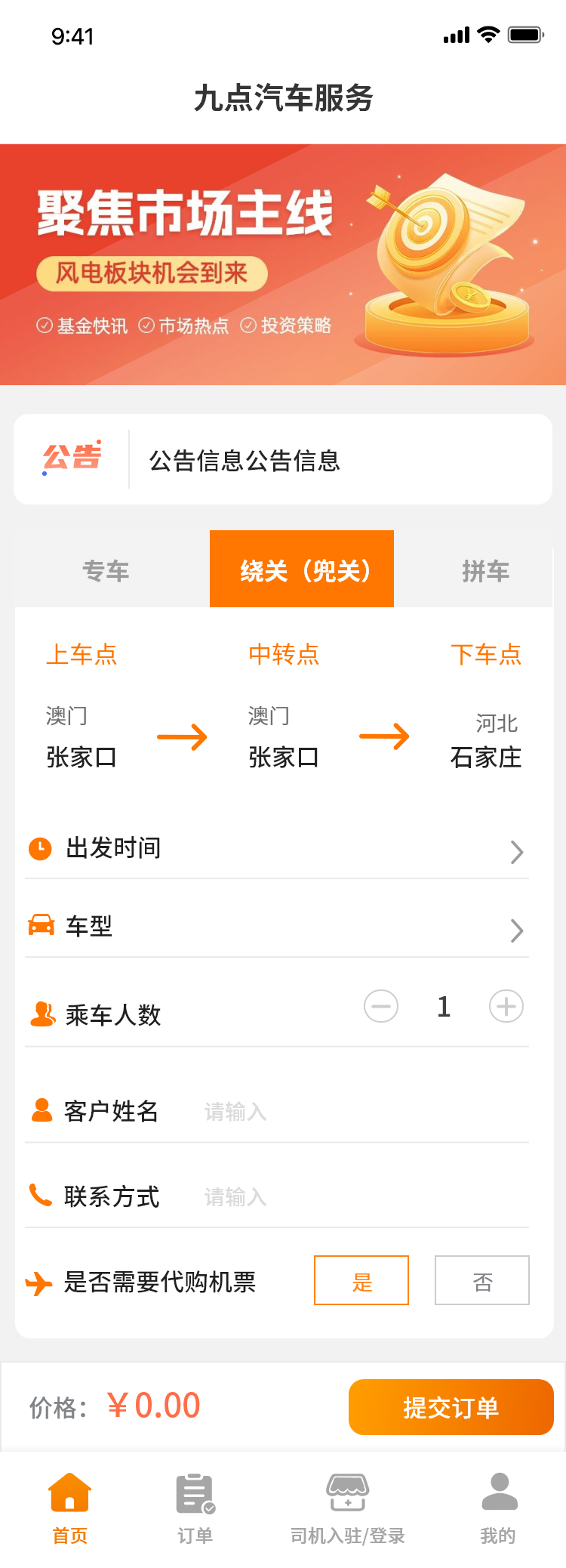Viewport: 566px width, 1568px height.
Task: Open the 聚焦市场主线 promo banner
Action: (283, 264)
